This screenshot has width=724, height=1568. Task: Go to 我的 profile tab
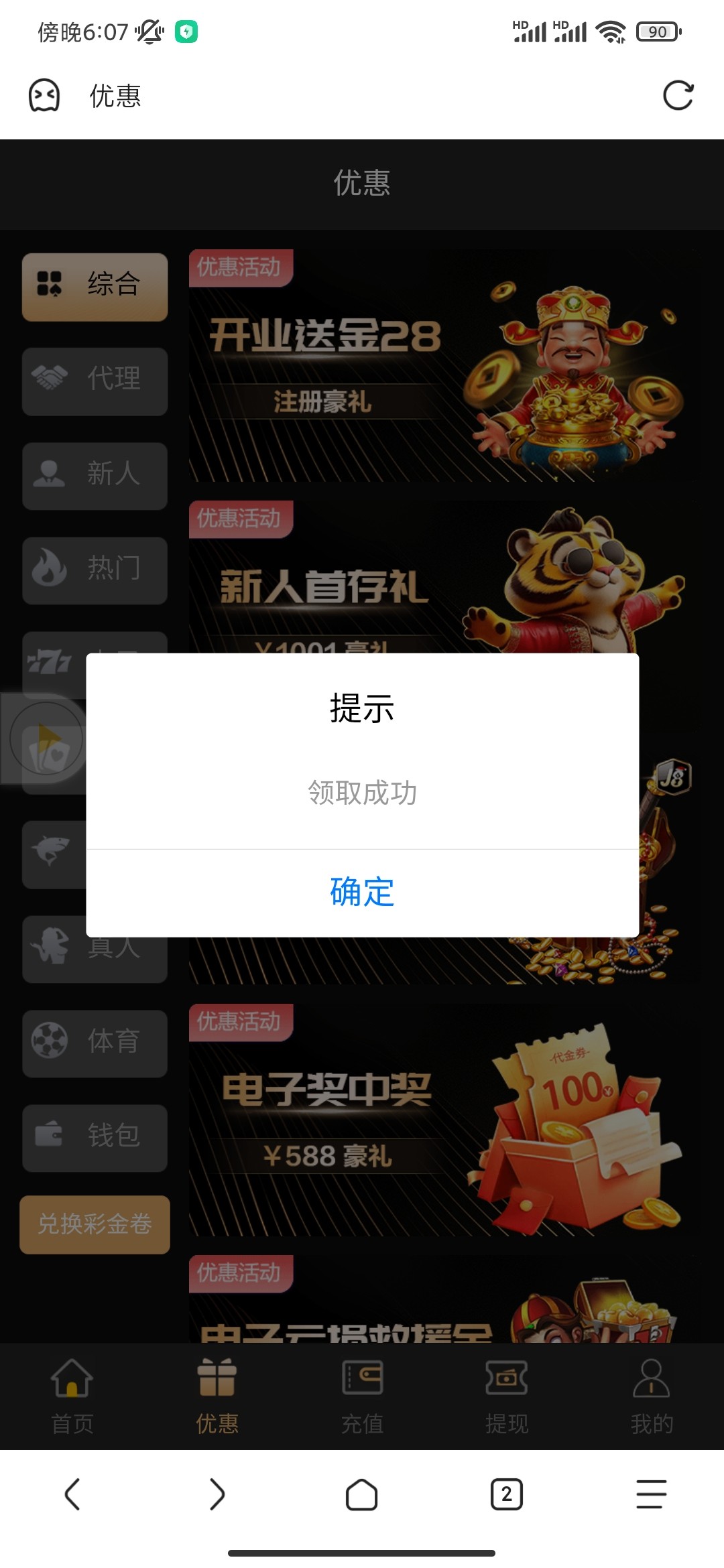652,1396
